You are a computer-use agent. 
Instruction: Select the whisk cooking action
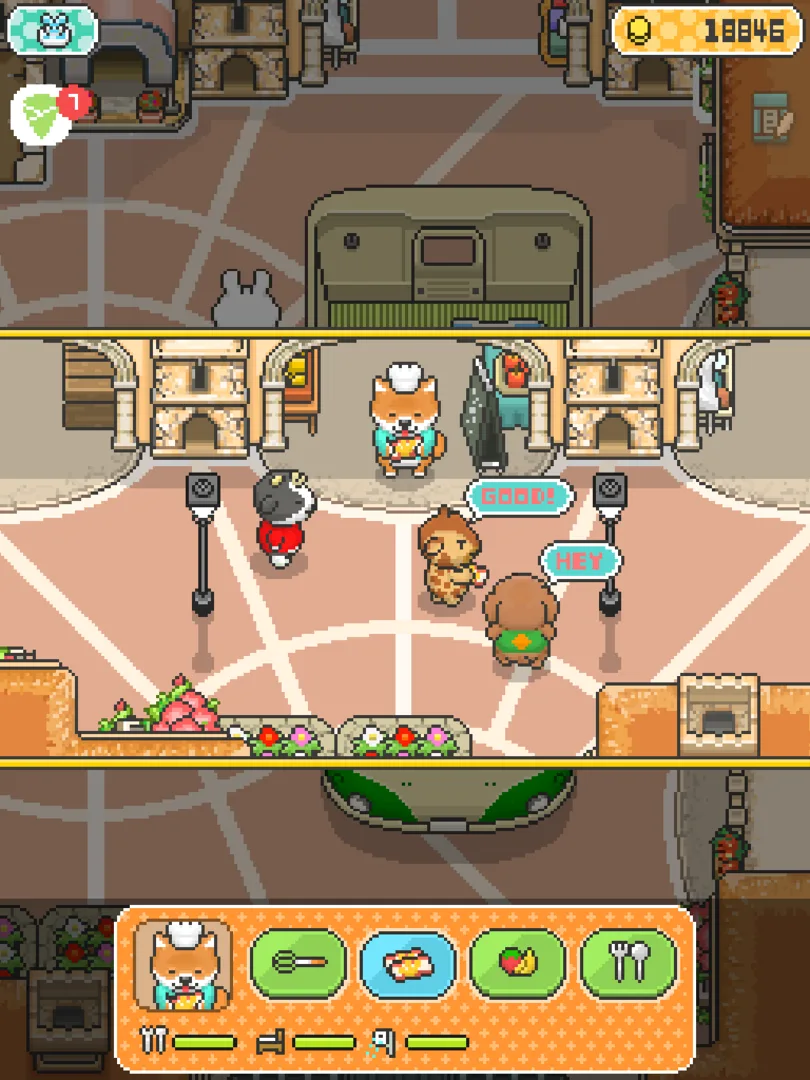tap(297, 964)
